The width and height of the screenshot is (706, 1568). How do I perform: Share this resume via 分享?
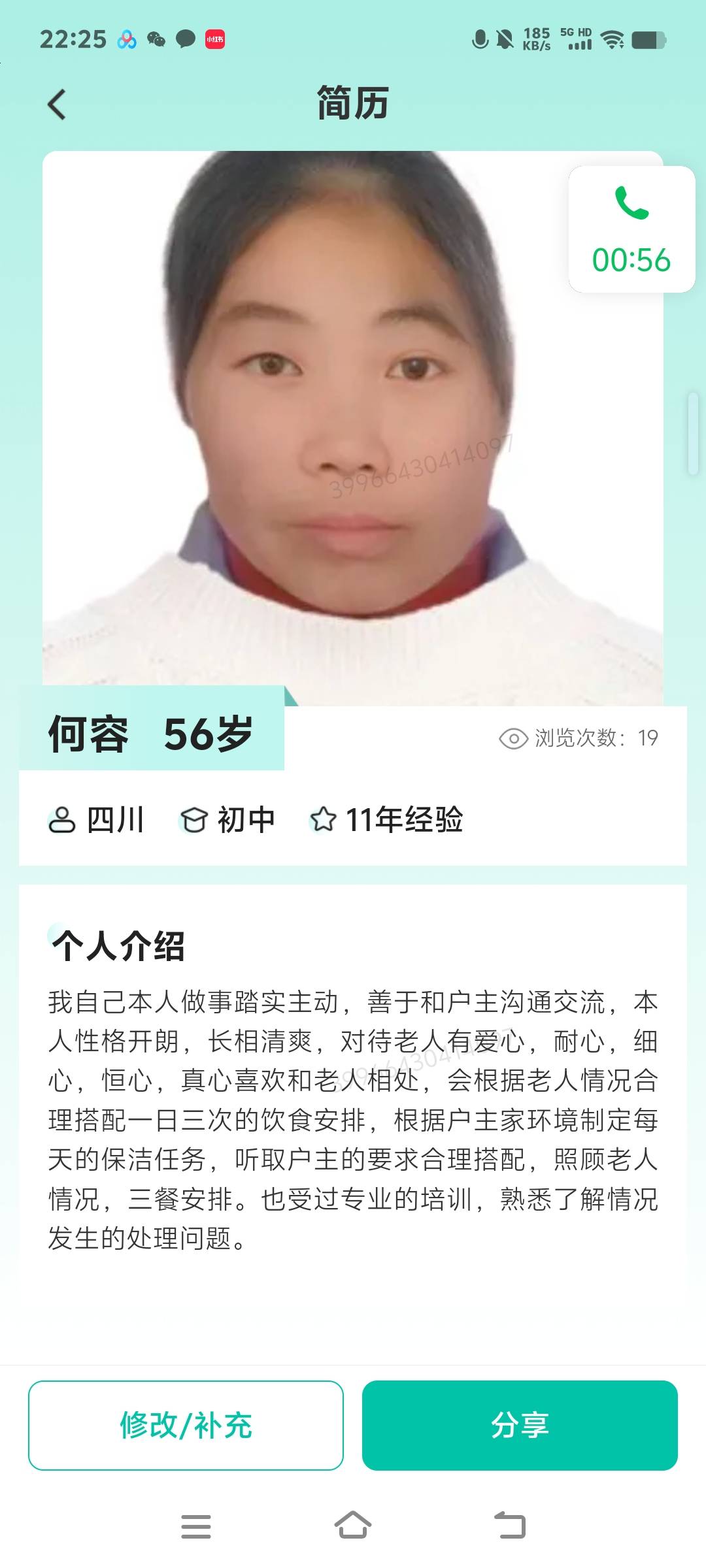click(x=520, y=1425)
